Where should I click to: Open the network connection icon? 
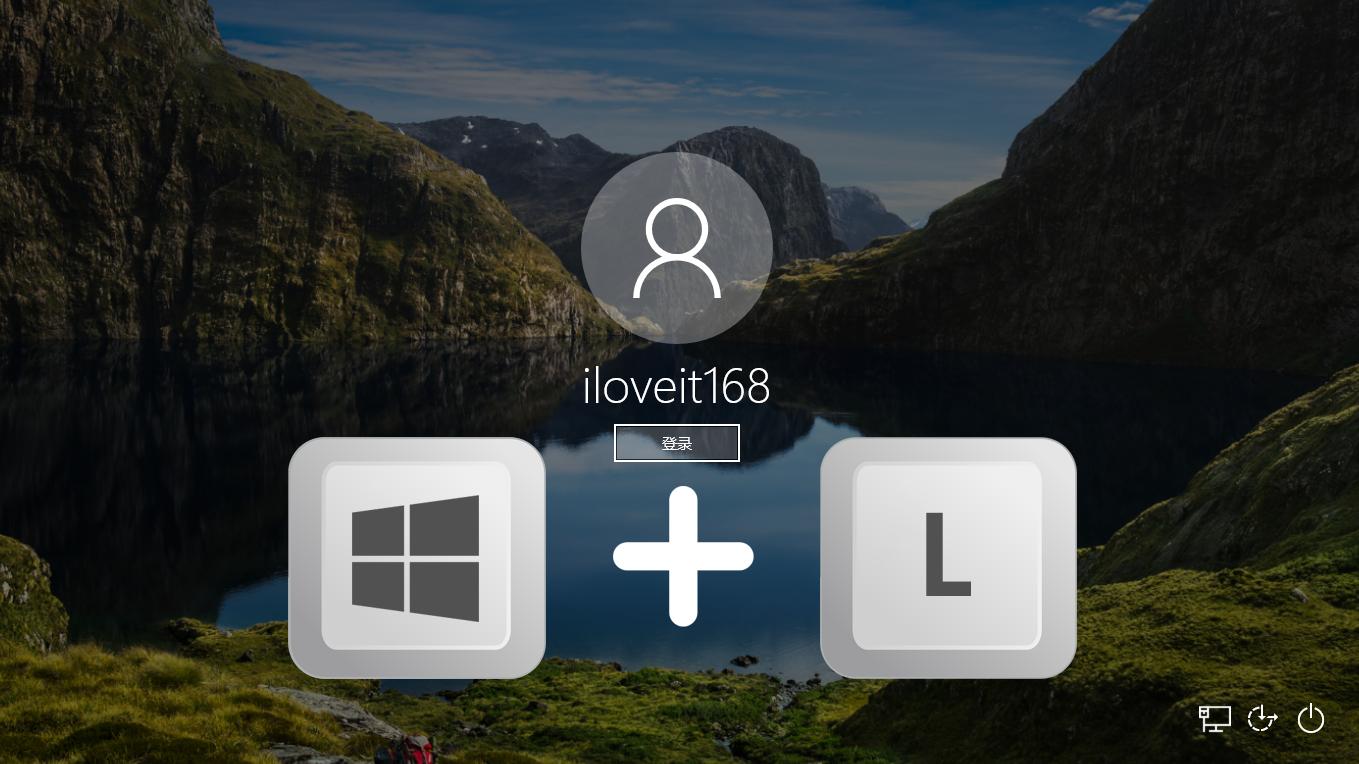click(1214, 718)
